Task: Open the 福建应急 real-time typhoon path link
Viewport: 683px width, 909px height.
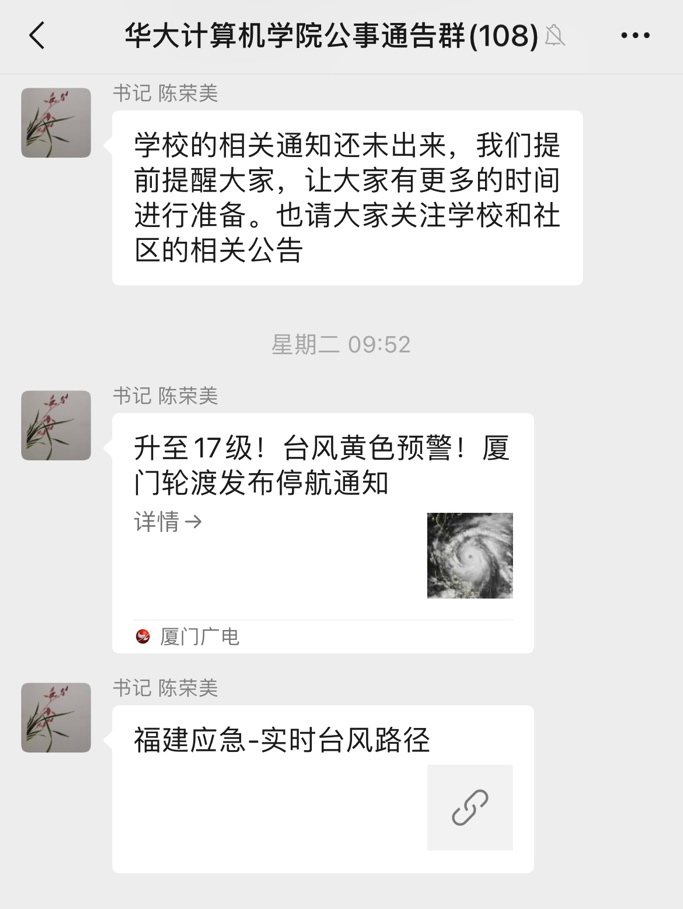Action: (322, 788)
